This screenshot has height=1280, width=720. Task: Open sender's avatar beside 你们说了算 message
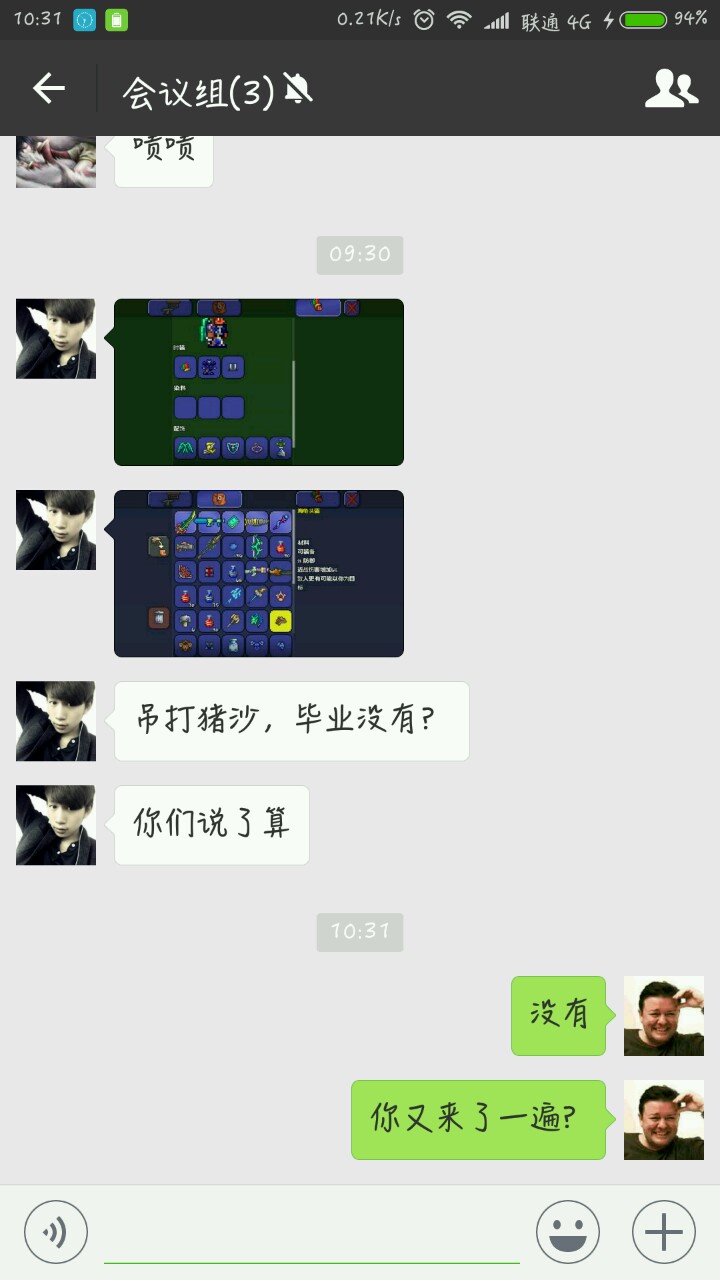tap(56, 825)
